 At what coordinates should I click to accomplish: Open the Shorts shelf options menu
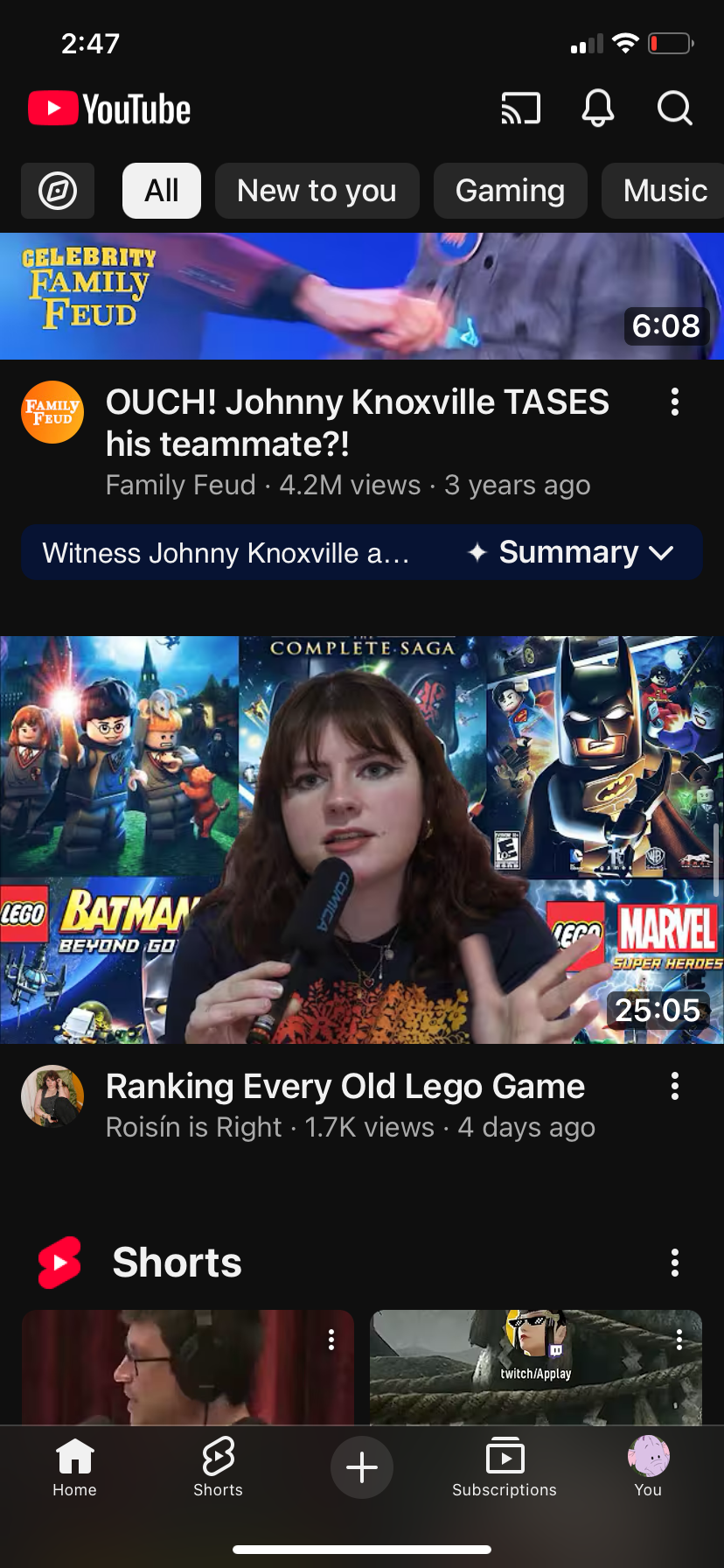tap(674, 1263)
